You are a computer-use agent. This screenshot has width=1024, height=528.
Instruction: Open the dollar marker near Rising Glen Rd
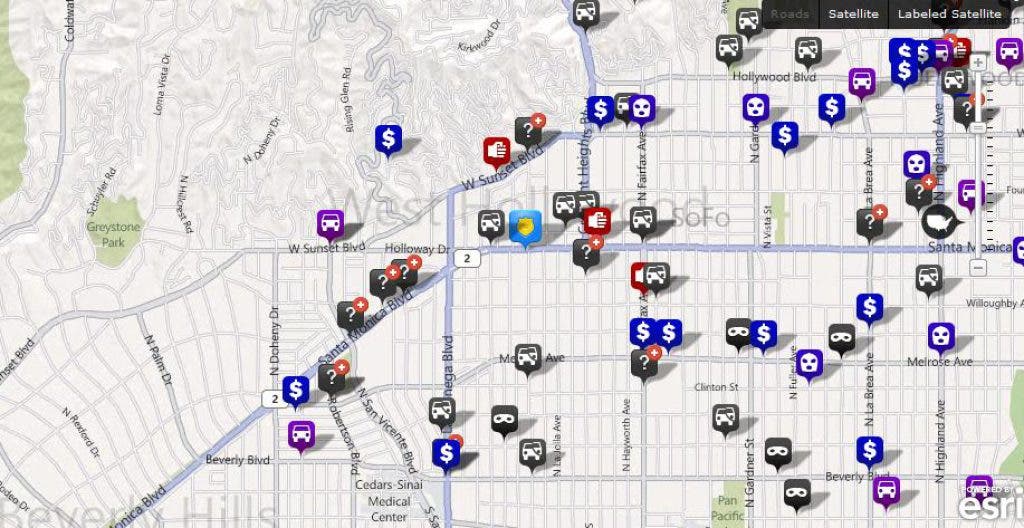pos(388,138)
